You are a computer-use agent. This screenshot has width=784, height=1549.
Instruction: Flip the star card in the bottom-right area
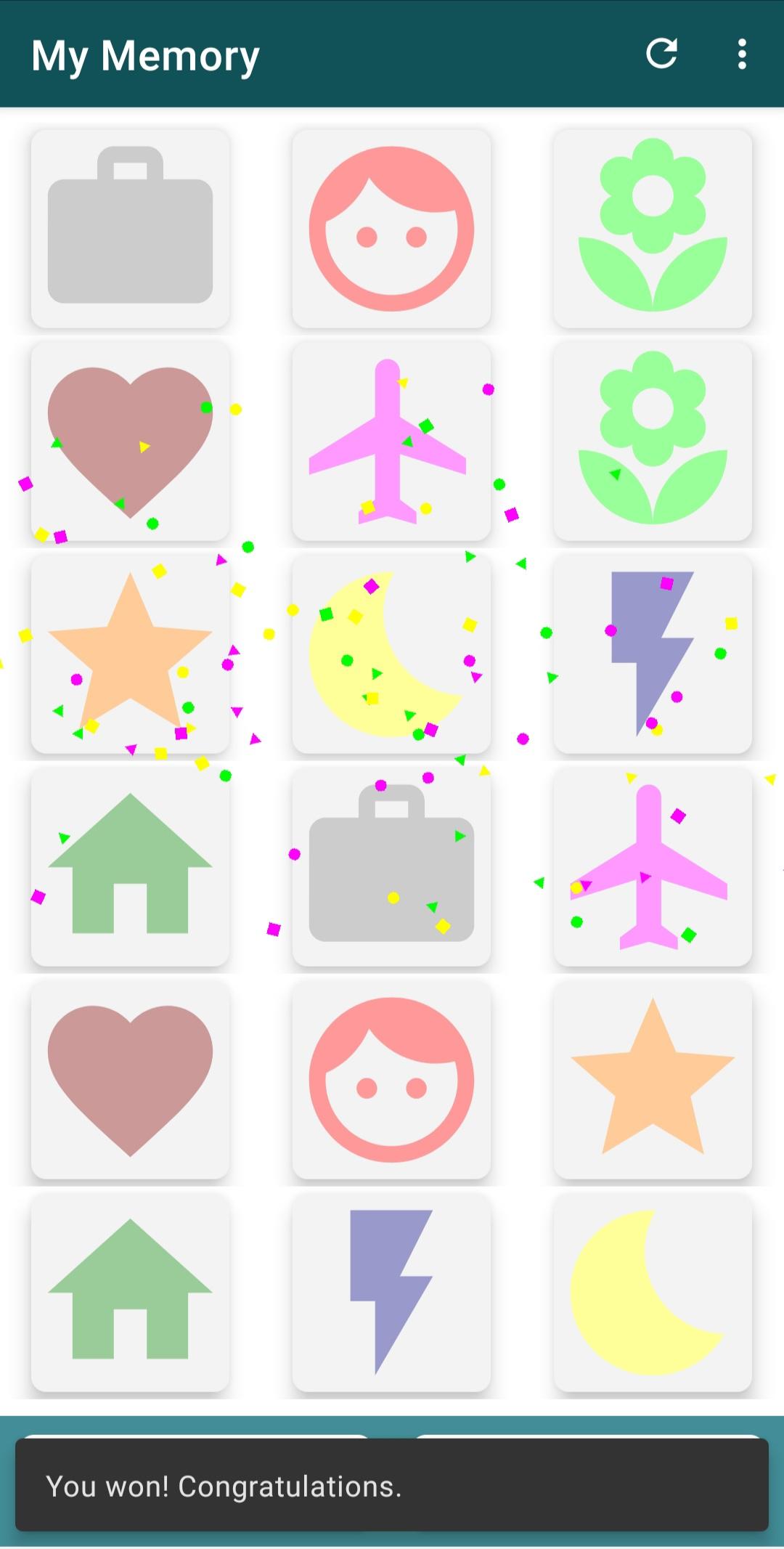click(x=653, y=1079)
